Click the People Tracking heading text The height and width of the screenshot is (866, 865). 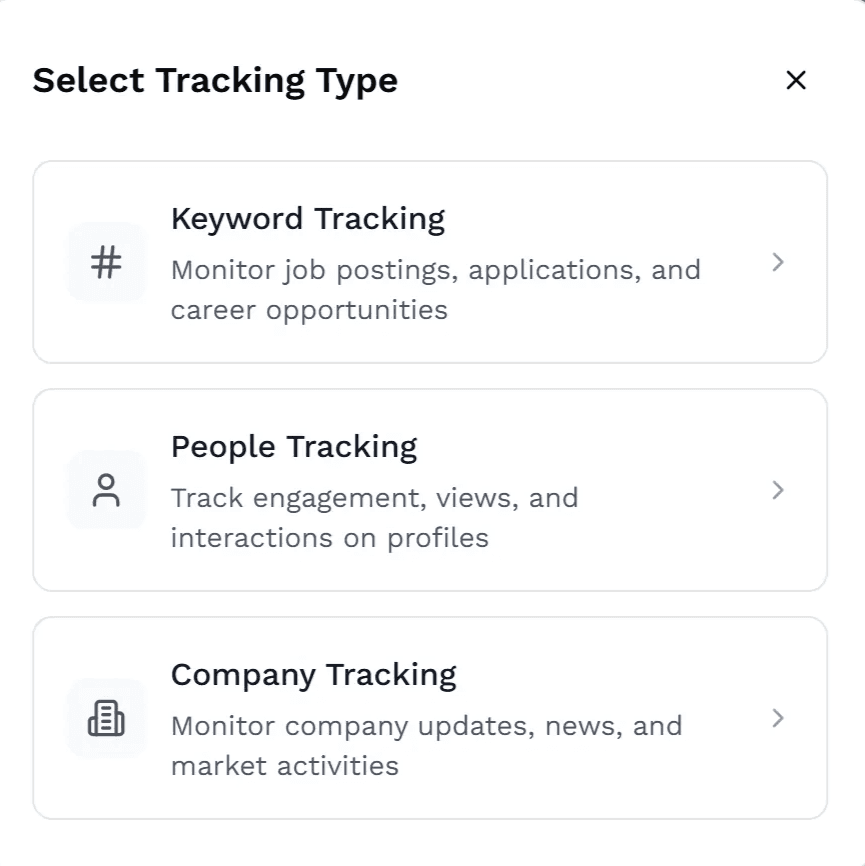(294, 446)
